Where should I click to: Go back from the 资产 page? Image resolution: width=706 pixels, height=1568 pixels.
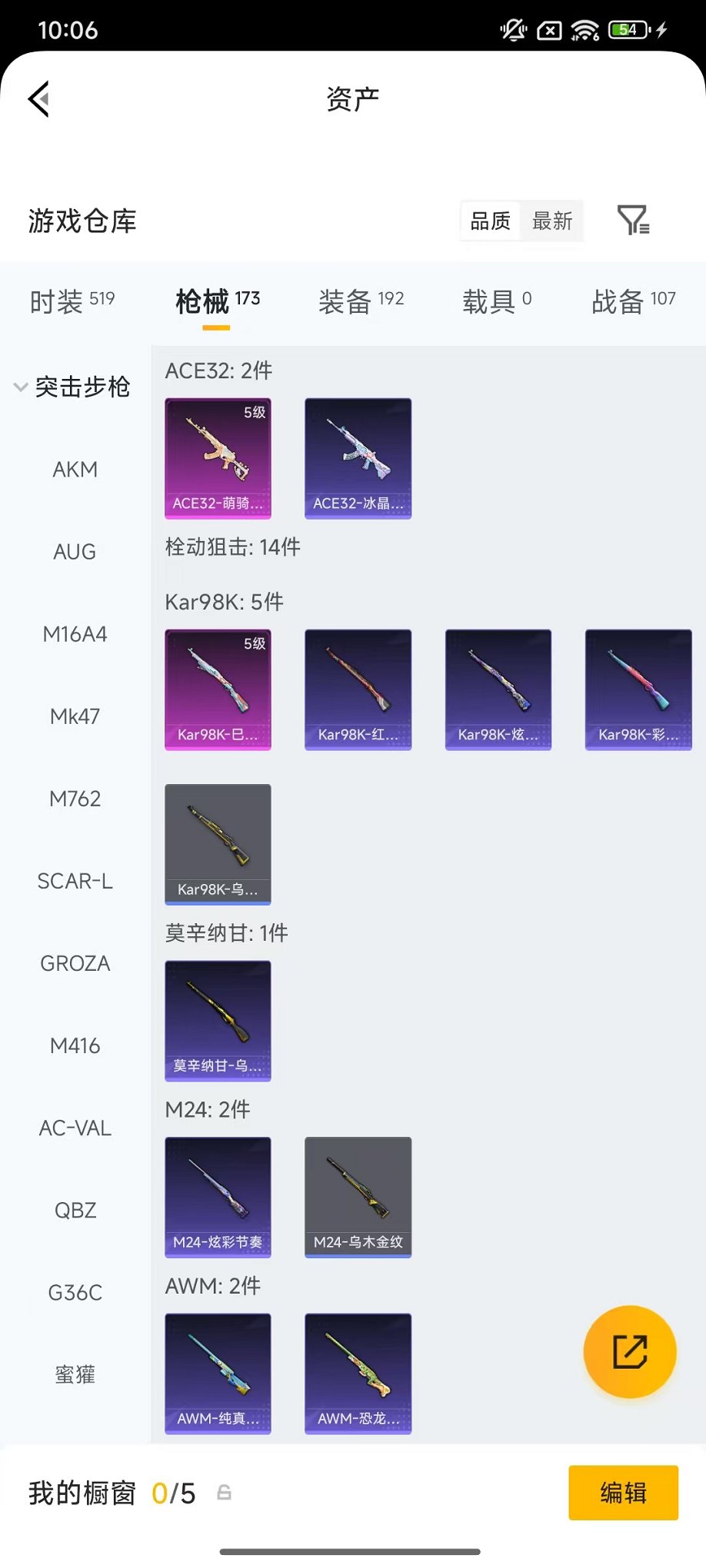39,99
